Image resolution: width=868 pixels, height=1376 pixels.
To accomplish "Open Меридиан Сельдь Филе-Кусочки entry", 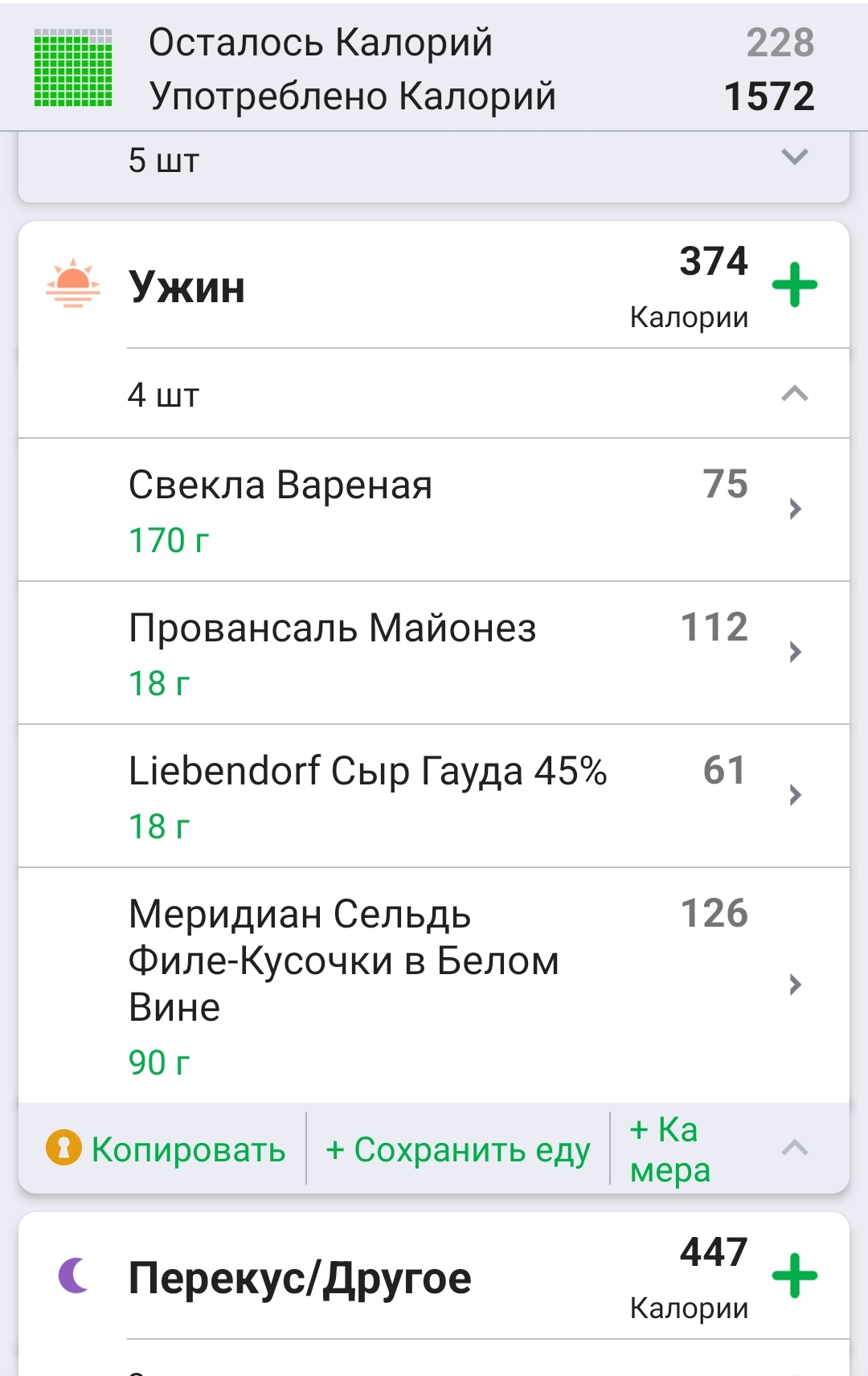I will (434, 985).
